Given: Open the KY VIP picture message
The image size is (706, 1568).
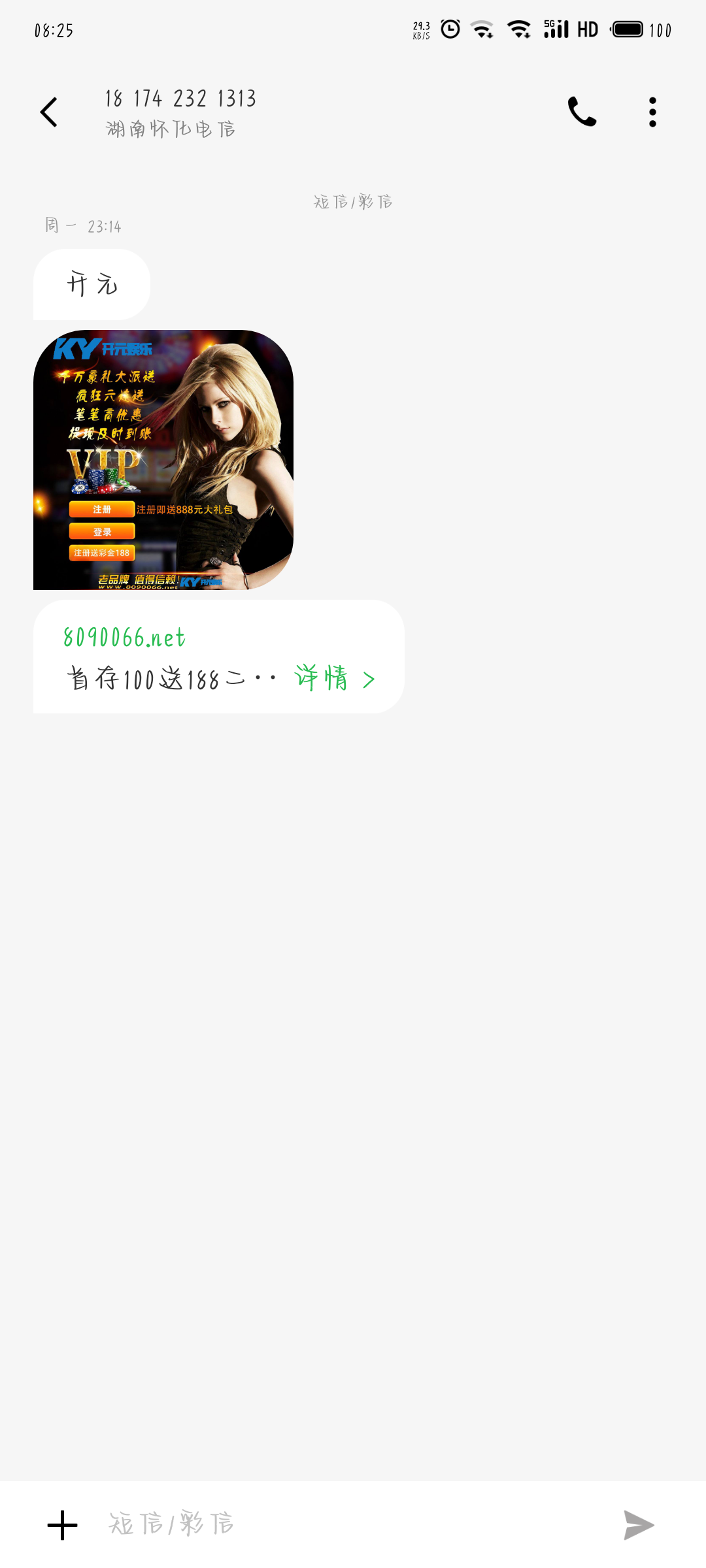Looking at the screenshot, I should (x=163, y=460).
